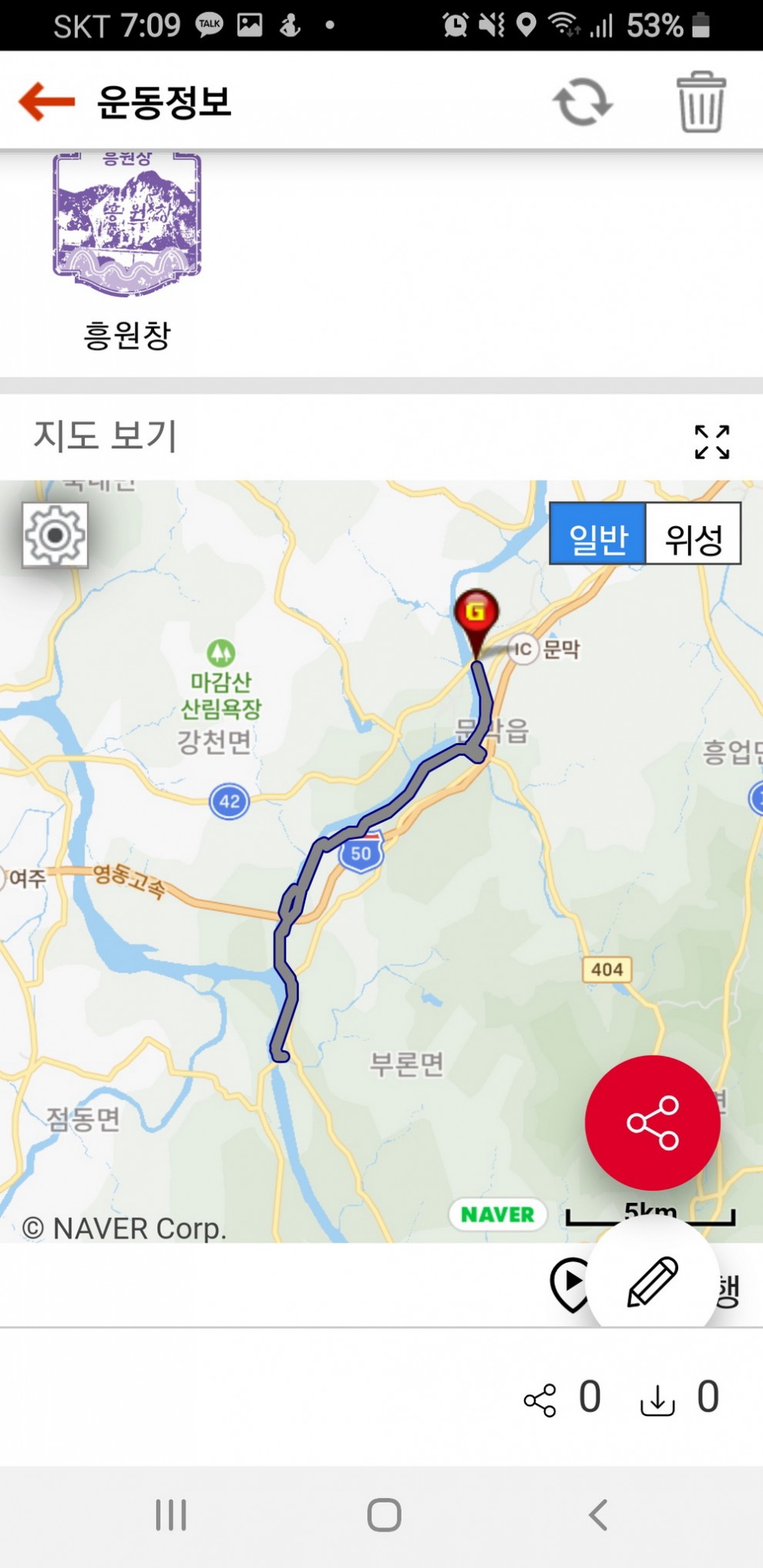Open the map settings gear

click(55, 535)
